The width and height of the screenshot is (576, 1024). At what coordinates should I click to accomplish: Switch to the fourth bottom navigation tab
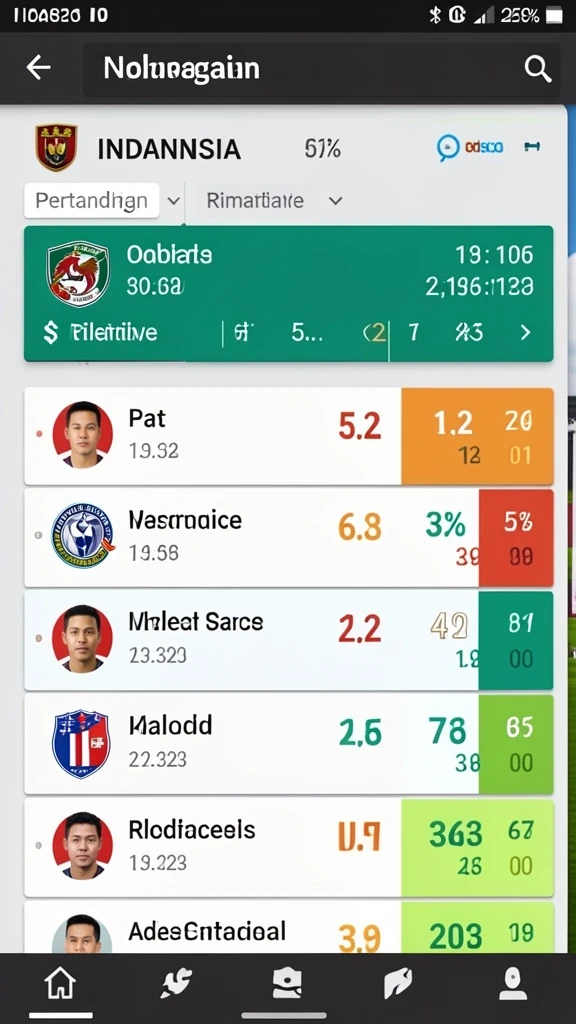click(x=398, y=984)
